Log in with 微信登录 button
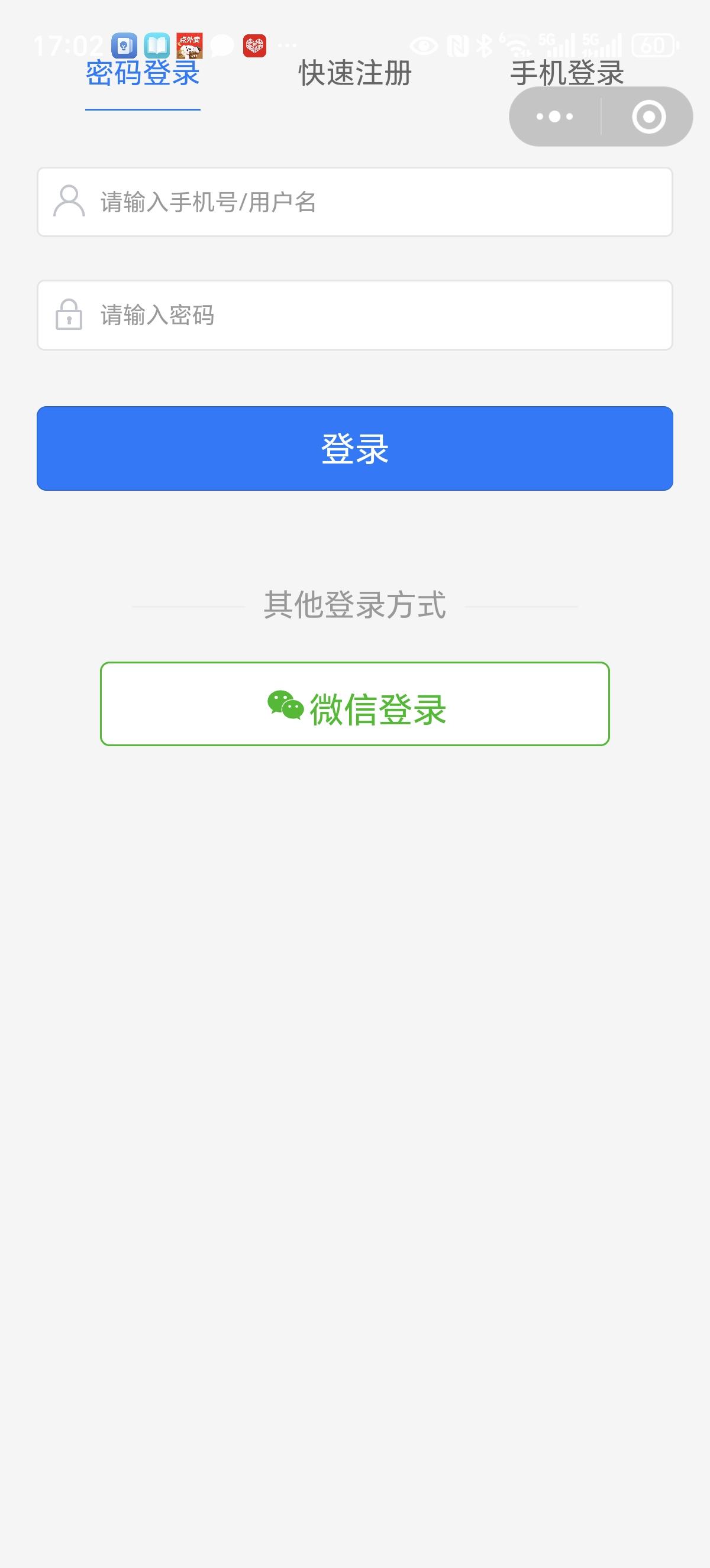710x1568 pixels. tap(355, 704)
